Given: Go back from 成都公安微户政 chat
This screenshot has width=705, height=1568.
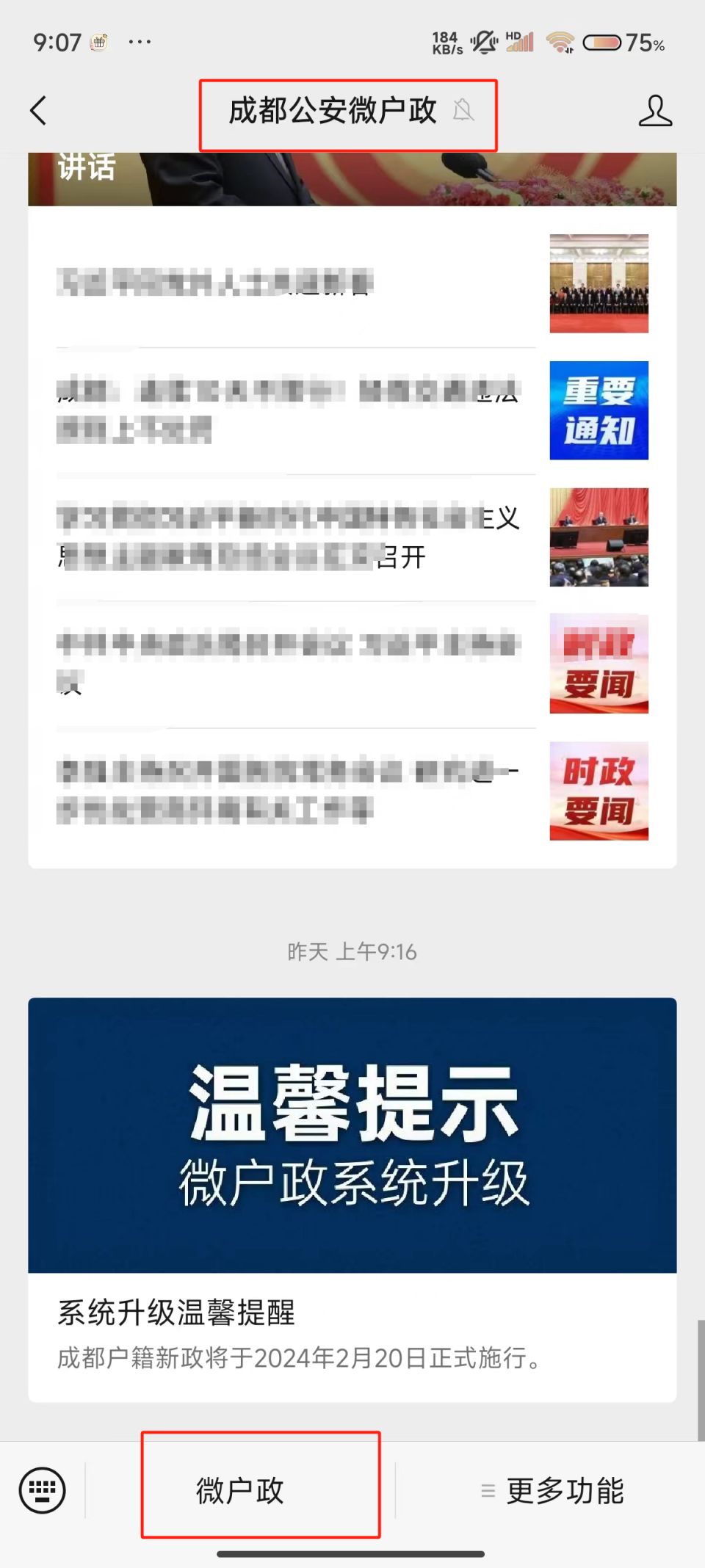Looking at the screenshot, I should [39, 112].
